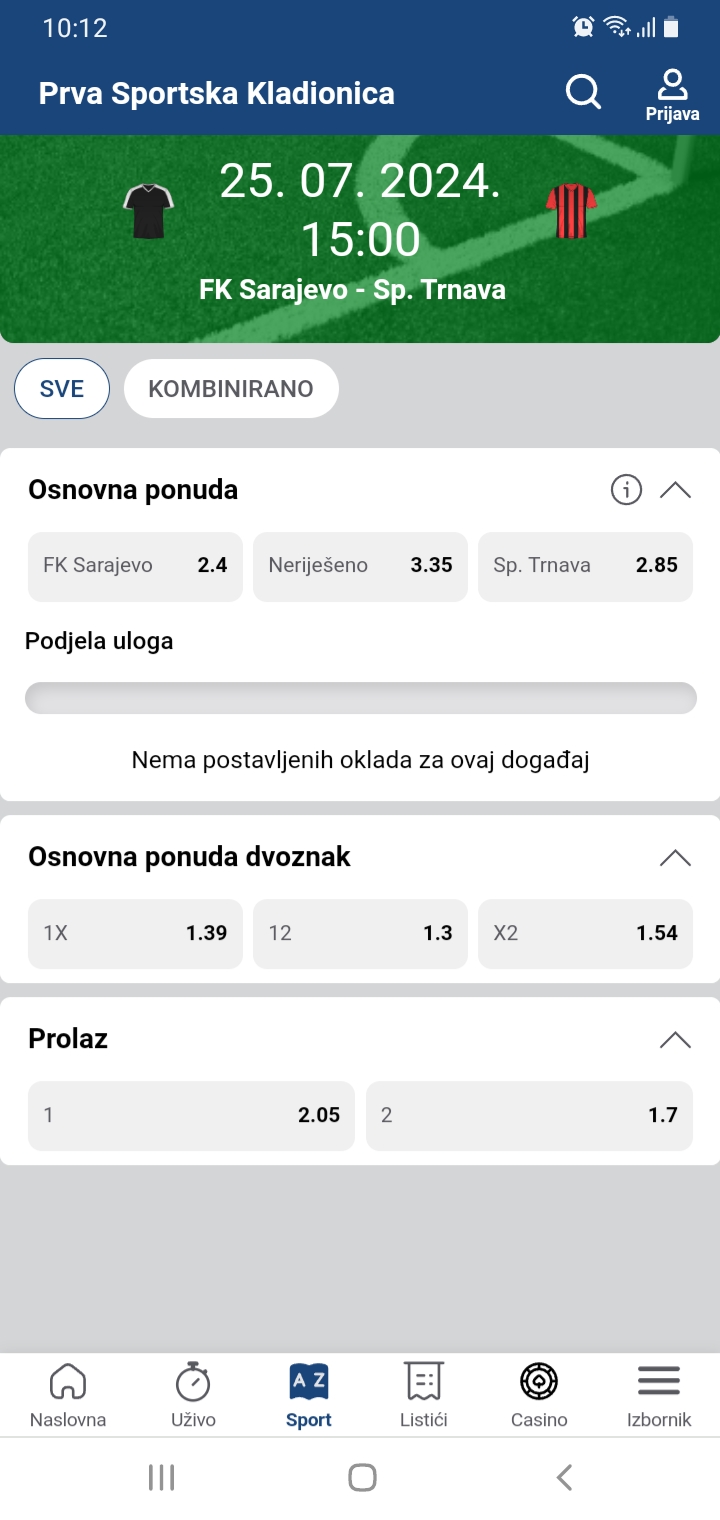
Task: Pick the 1X double chance odds 1.39
Action: click(x=135, y=934)
